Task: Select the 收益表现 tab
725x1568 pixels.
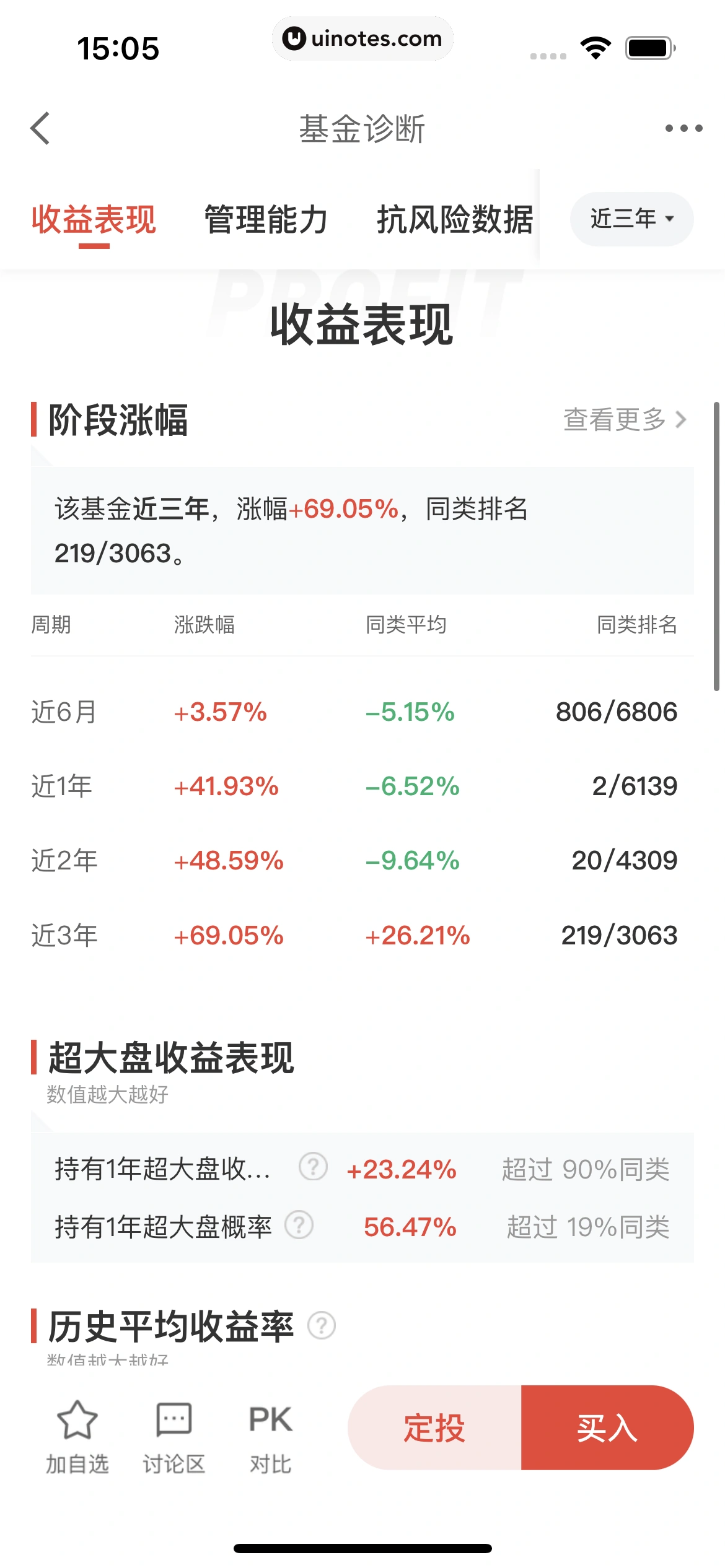Action: tap(93, 218)
